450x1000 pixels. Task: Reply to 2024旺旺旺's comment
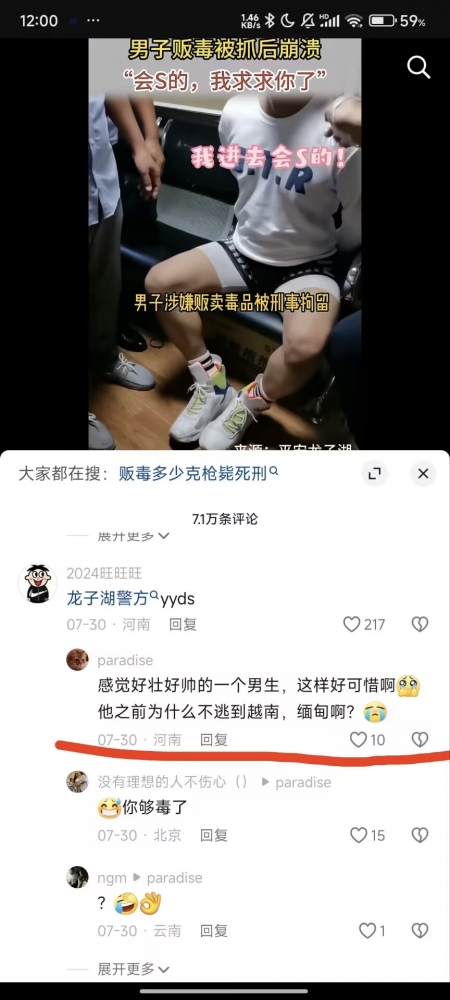183,624
